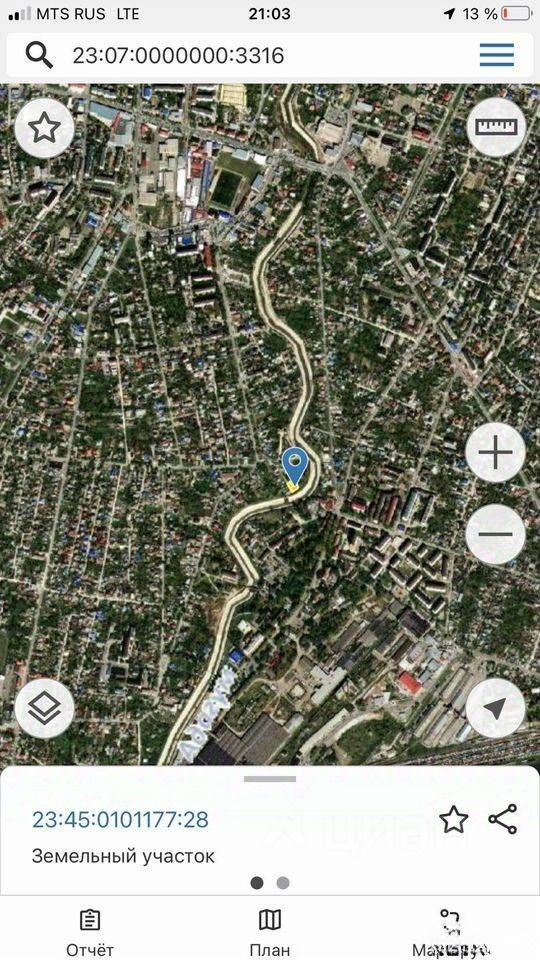The height and width of the screenshot is (960, 540).
Task: Open the map layers selector
Action: point(45,709)
